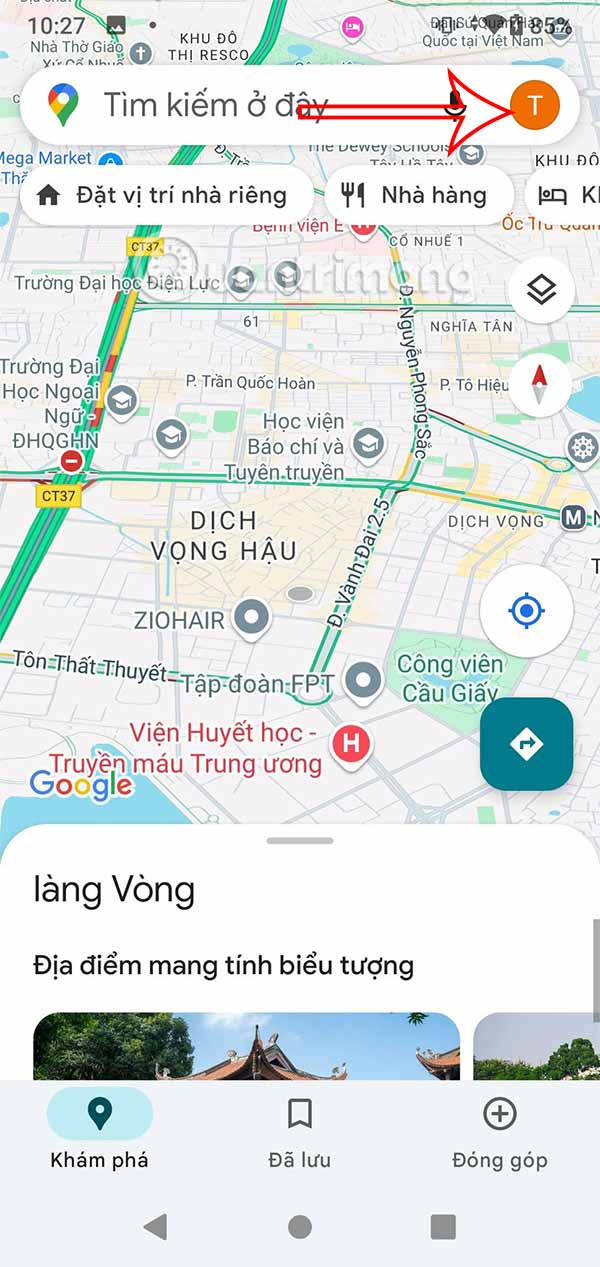Switch to the Khám phá tab

100,1130
